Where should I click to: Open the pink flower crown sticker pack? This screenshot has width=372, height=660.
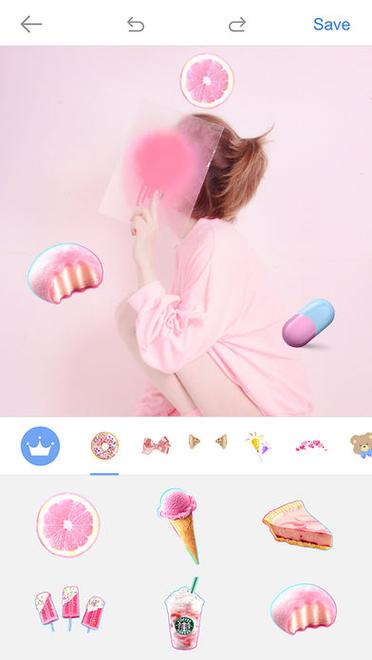(x=311, y=446)
